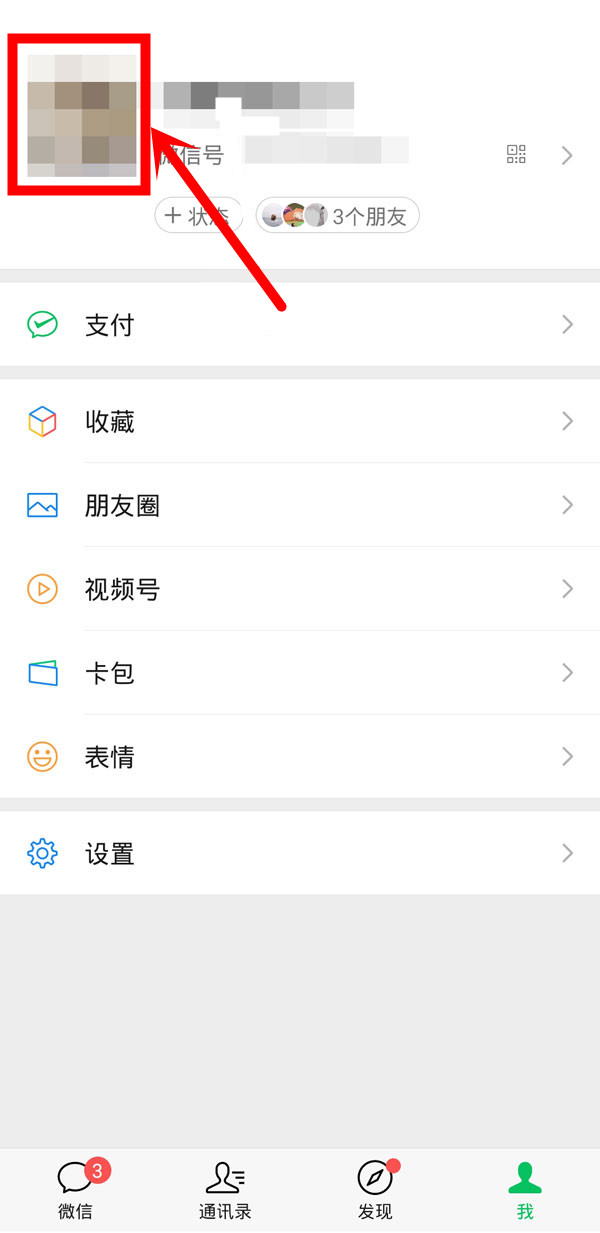
Task: Switch to the 微信 chats tab
Action: (75, 1190)
